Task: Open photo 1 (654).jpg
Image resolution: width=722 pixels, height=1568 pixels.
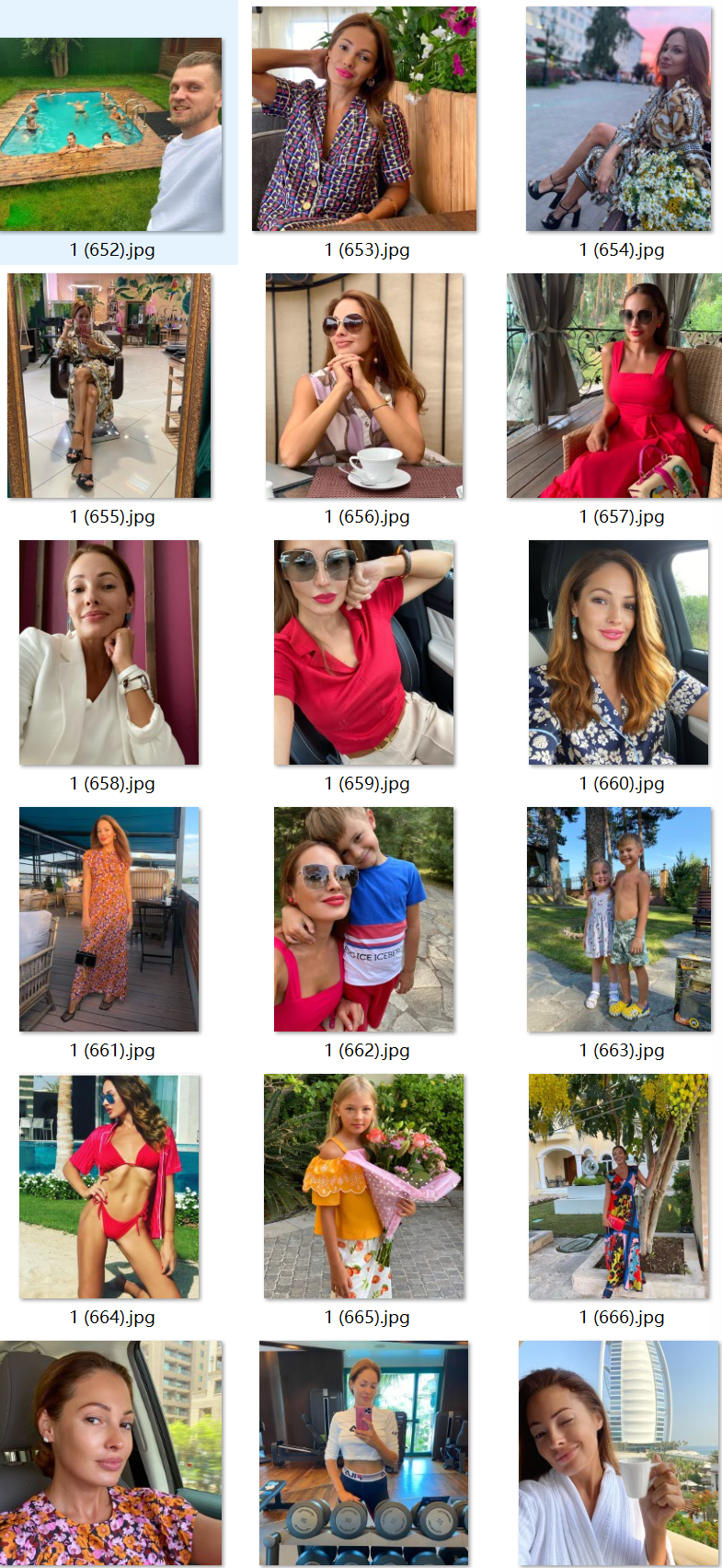Action: 619,119
